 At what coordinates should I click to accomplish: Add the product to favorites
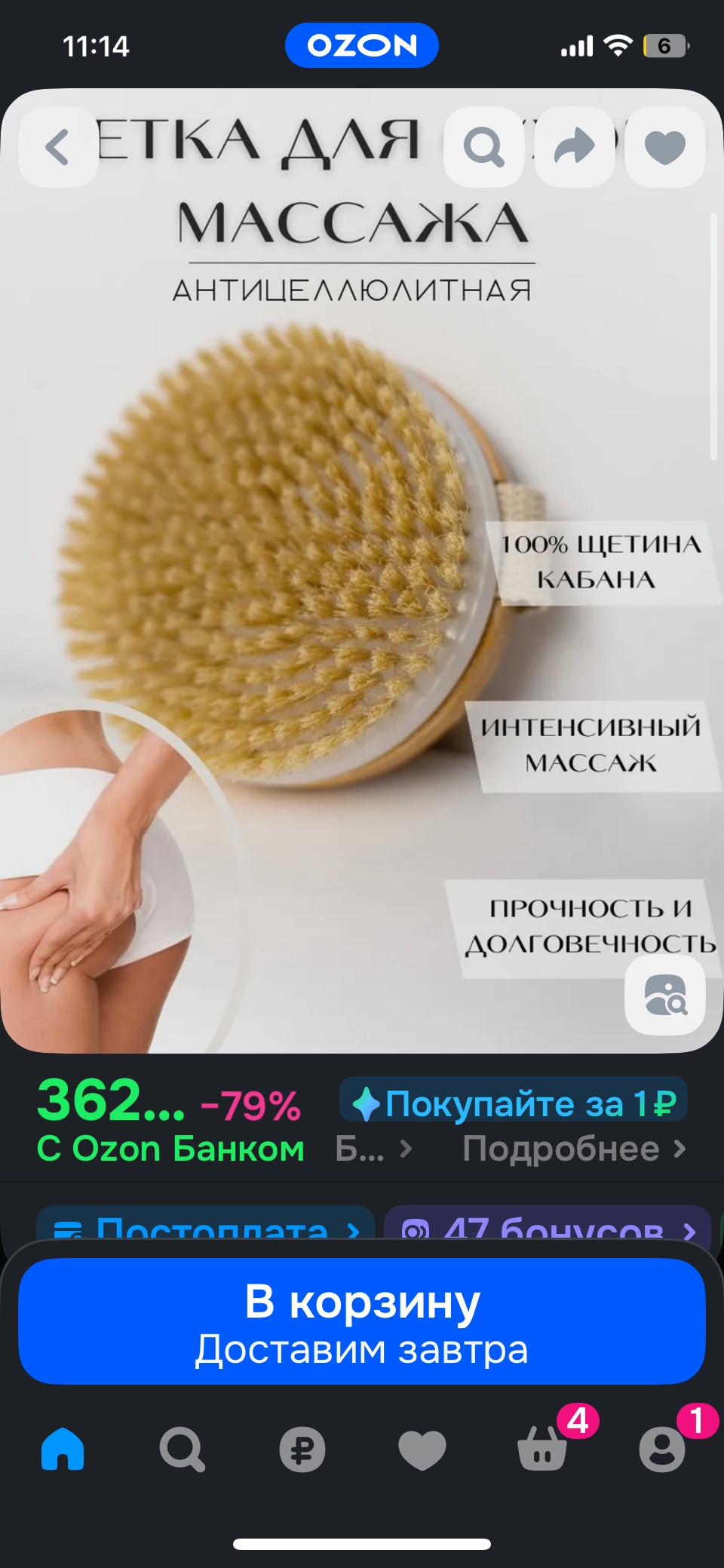(665, 147)
